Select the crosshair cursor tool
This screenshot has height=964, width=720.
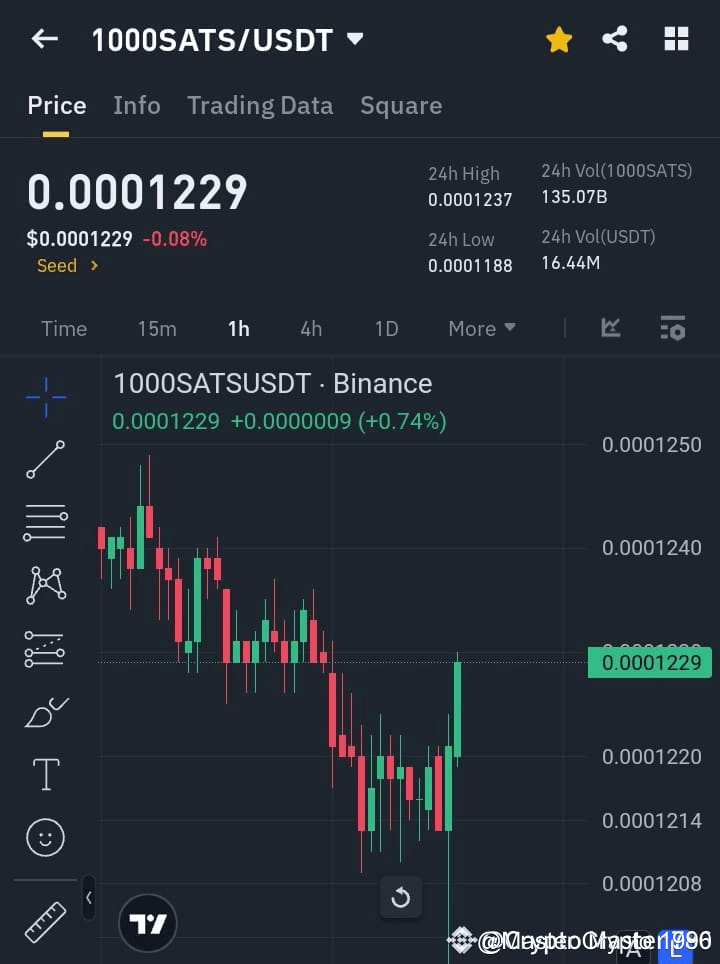(x=45, y=398)
